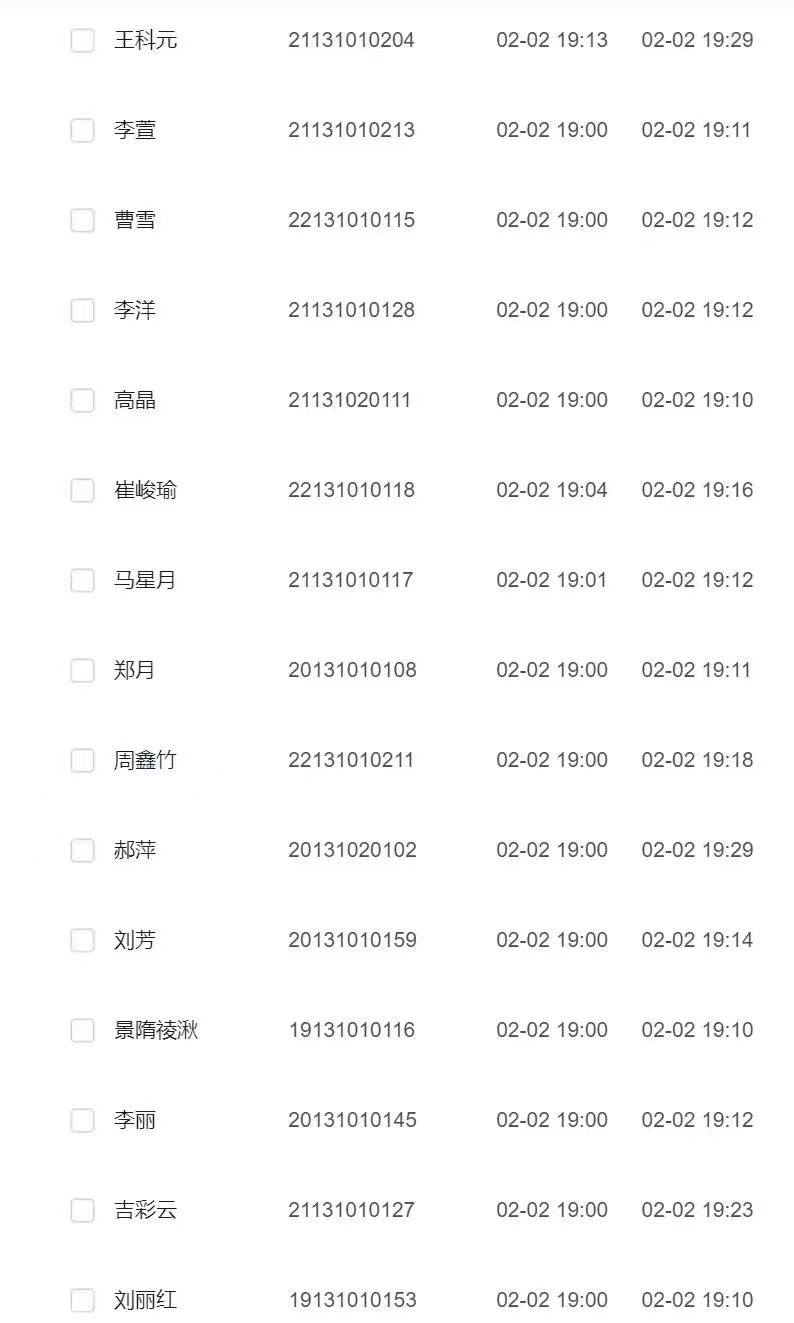Check the box for 马星月
The image size is (794, 1323).
tap(82, 581)
